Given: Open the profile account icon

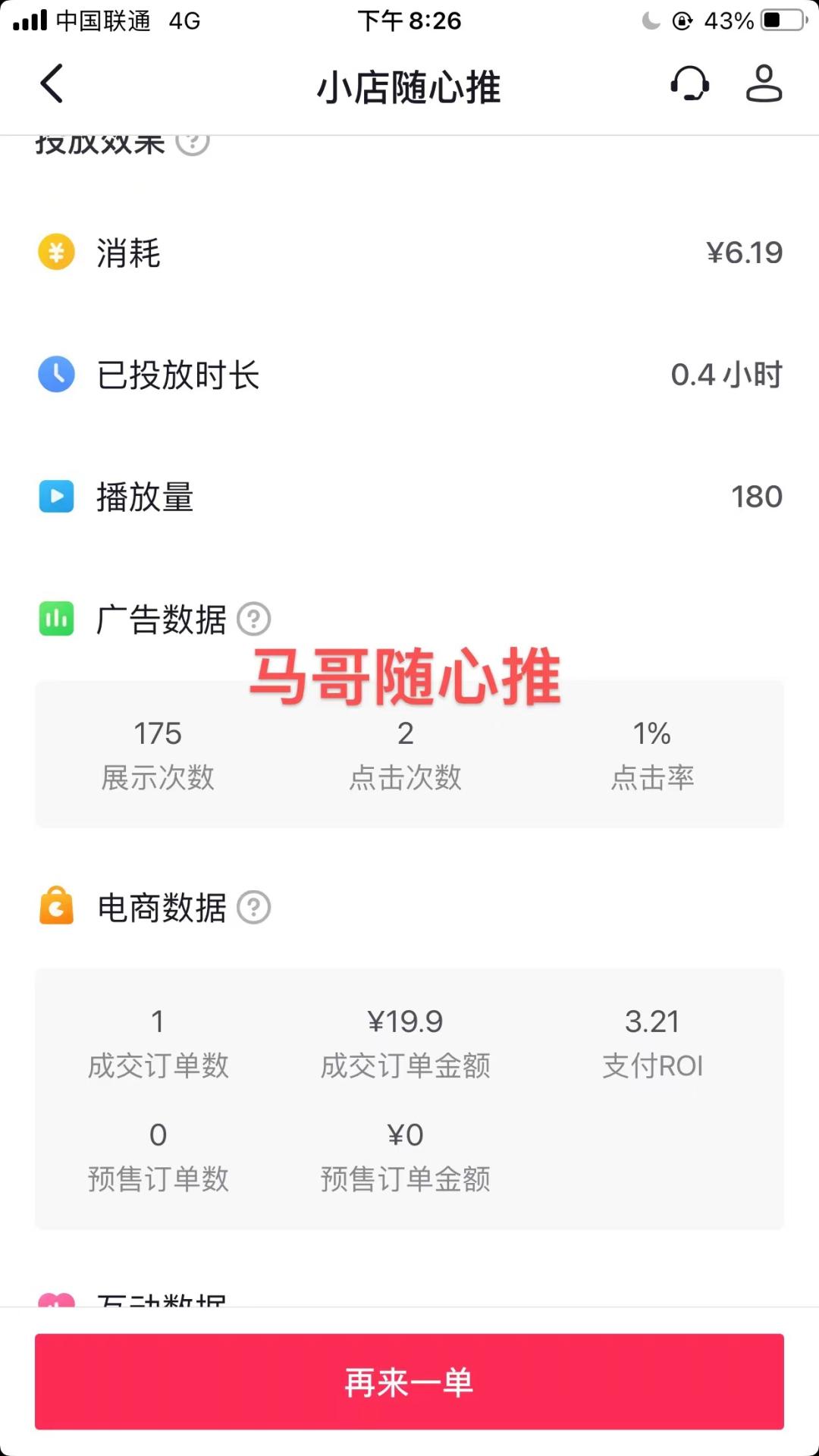Looking at the screenshot, I should coord(764,85).
